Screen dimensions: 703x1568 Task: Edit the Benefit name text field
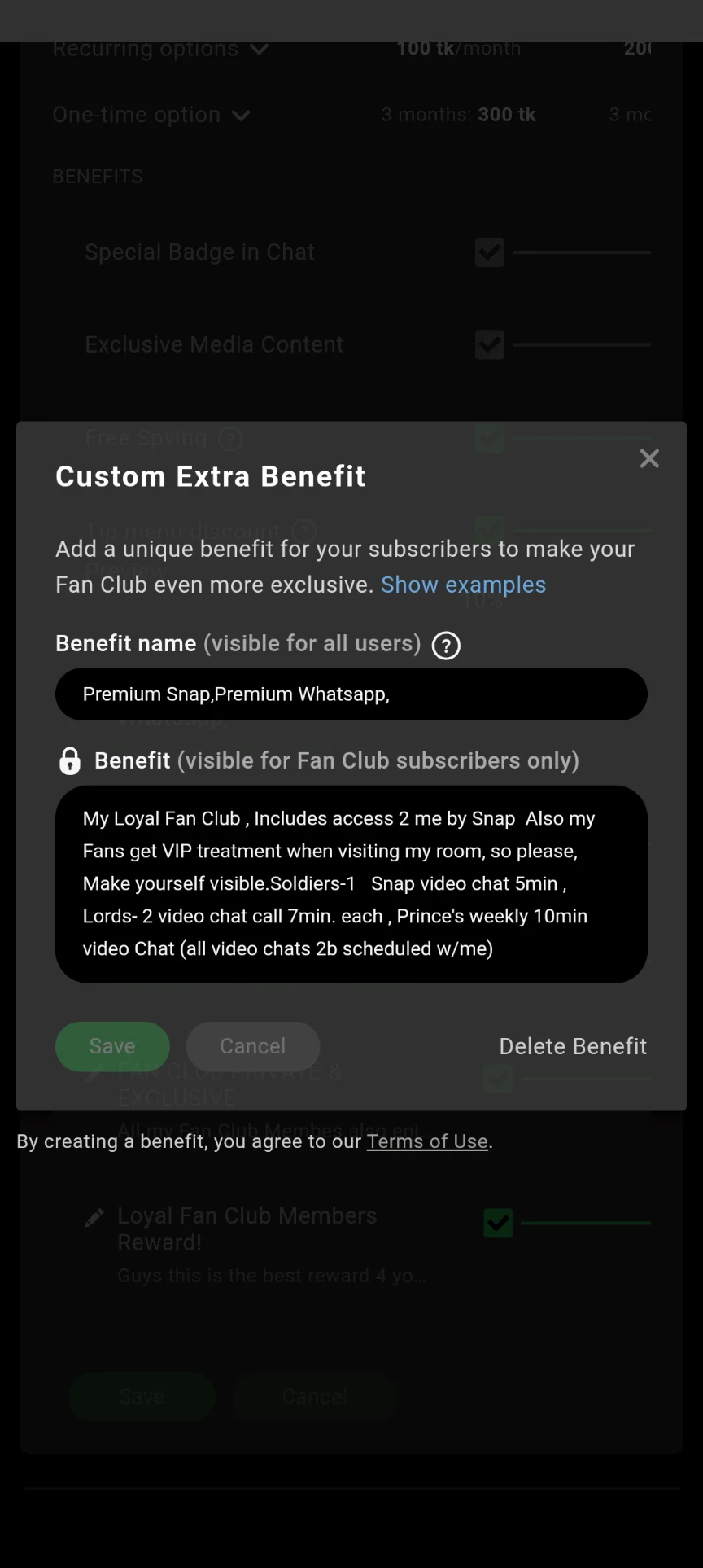(351, 694)
